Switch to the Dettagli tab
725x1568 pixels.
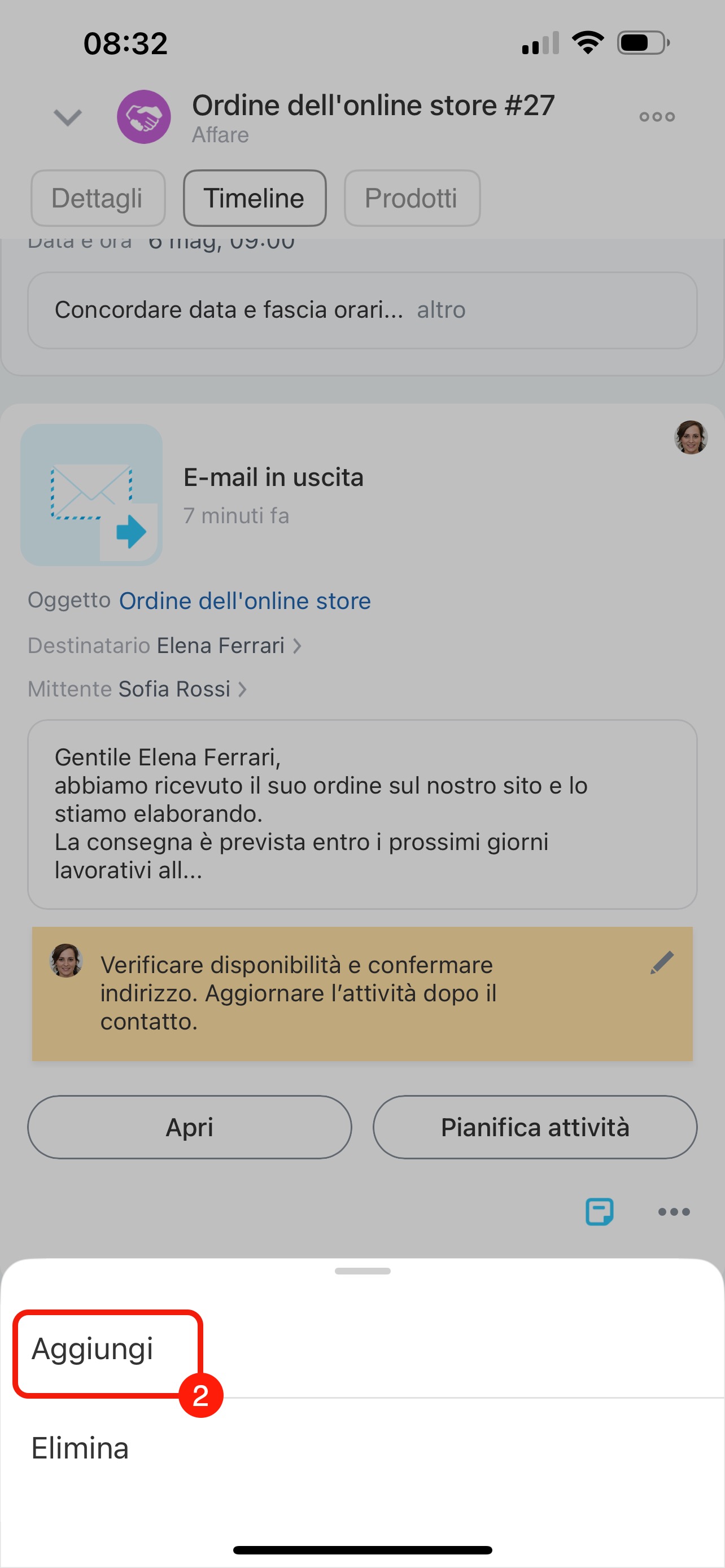tap(98, 199)
